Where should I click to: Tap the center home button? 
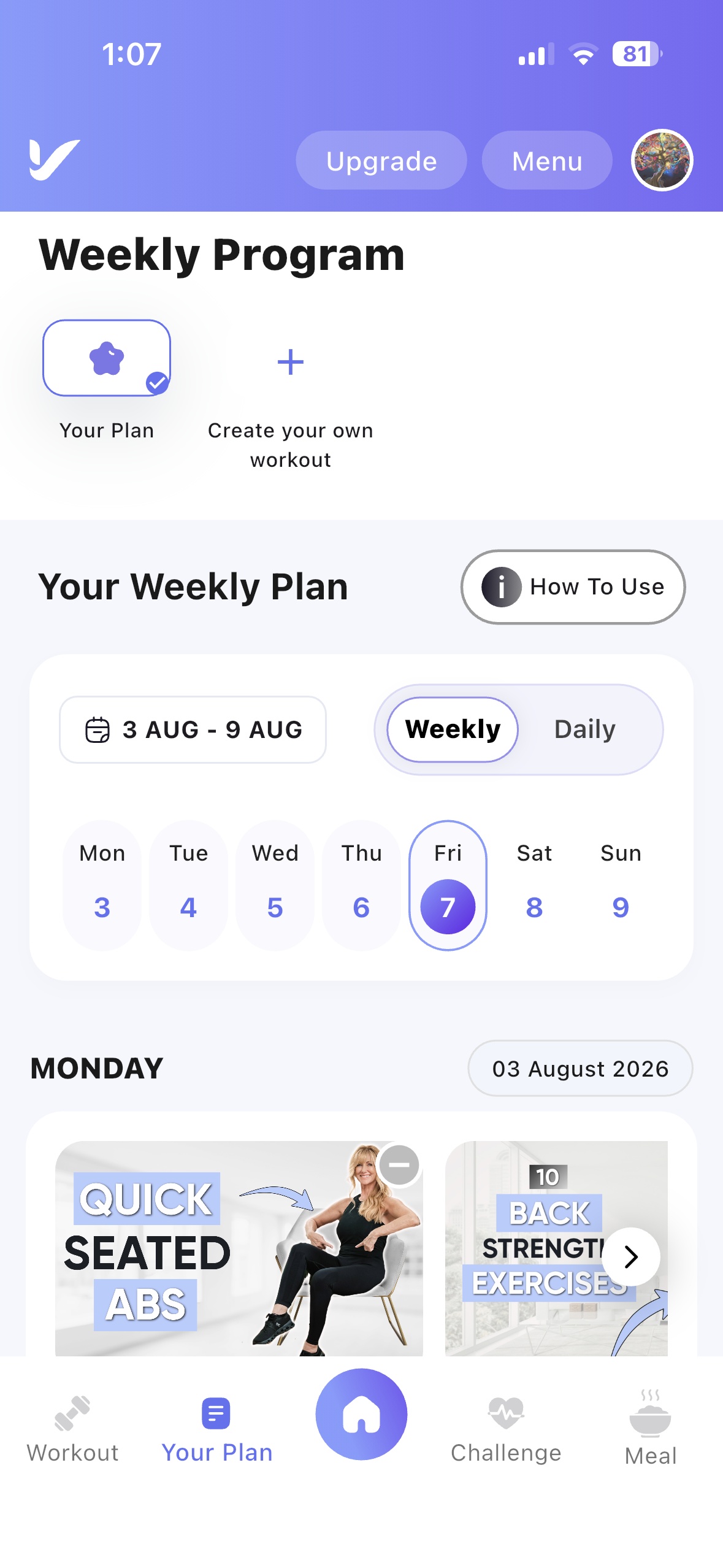361,1414
